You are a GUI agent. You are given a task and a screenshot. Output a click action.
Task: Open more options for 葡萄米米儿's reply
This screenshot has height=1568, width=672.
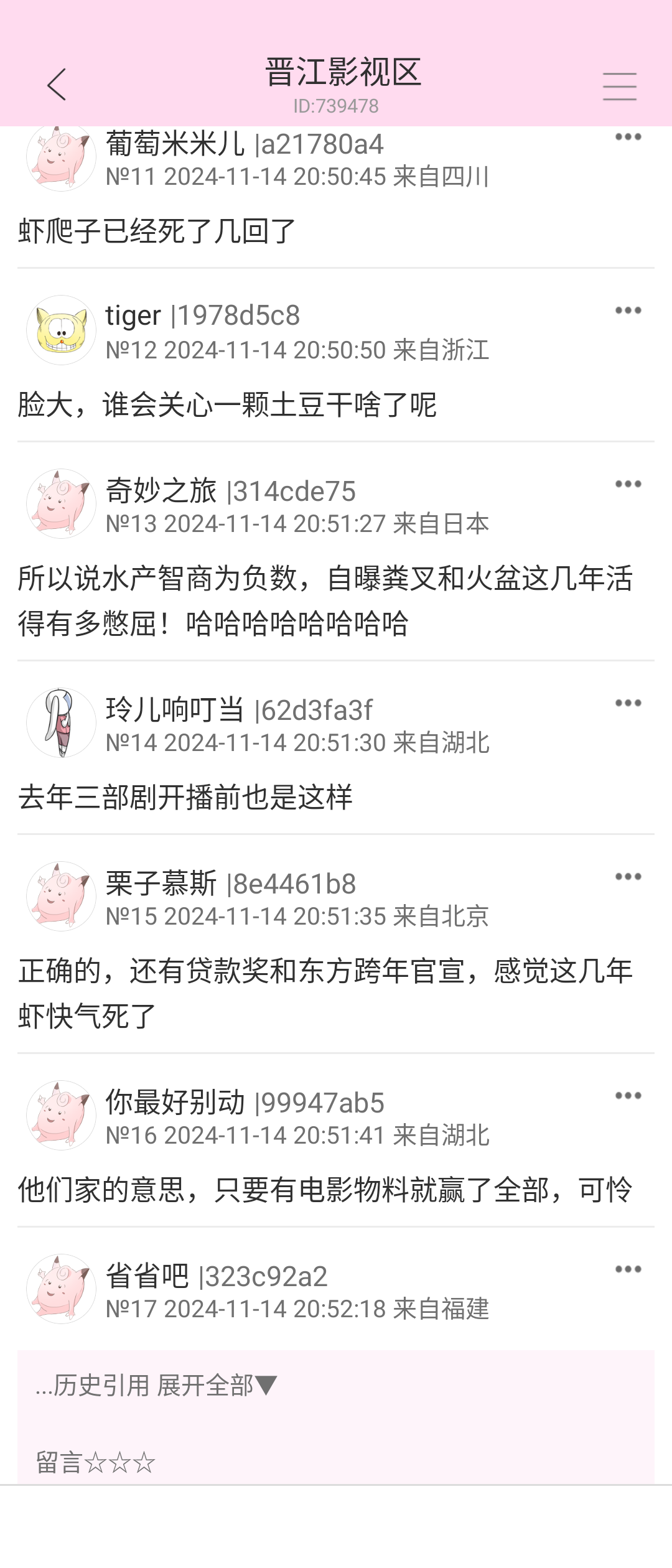(628, 138)
